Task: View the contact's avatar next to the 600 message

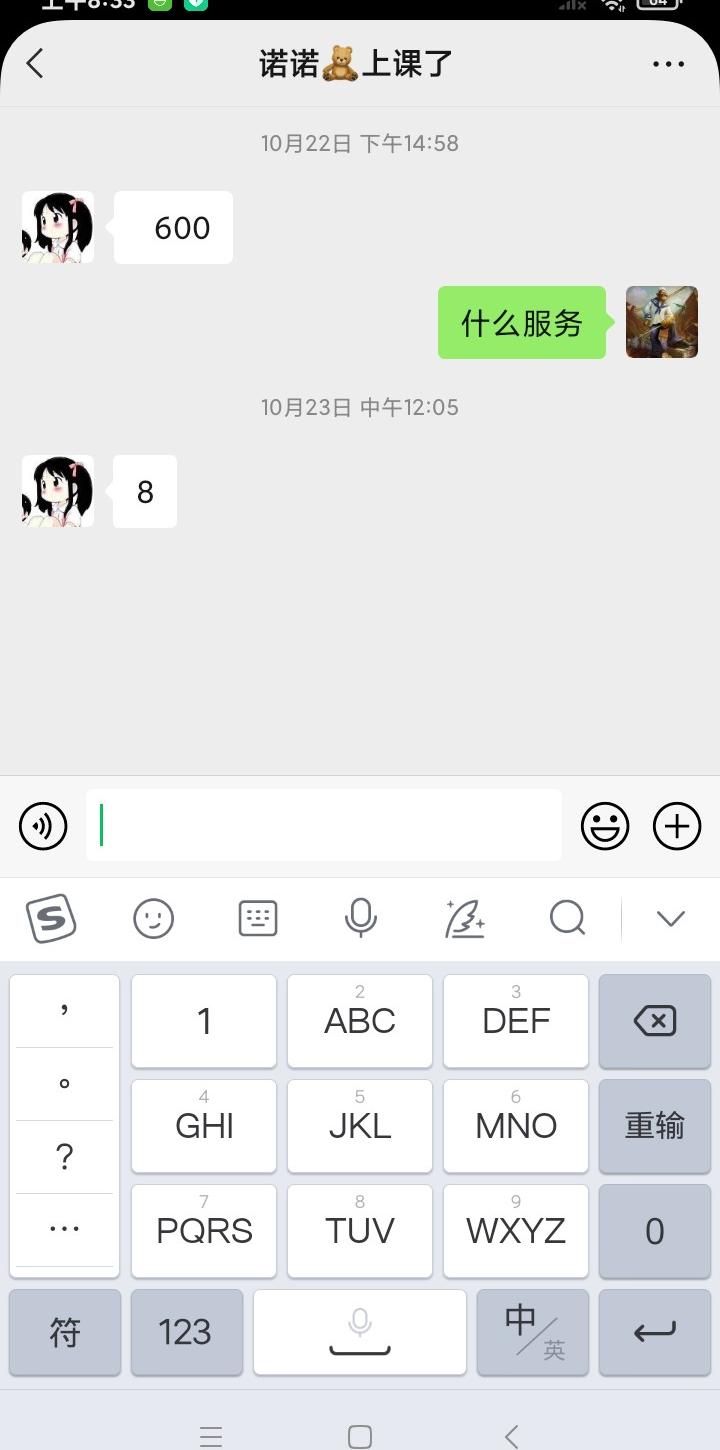Action: [x=57, y=227]
